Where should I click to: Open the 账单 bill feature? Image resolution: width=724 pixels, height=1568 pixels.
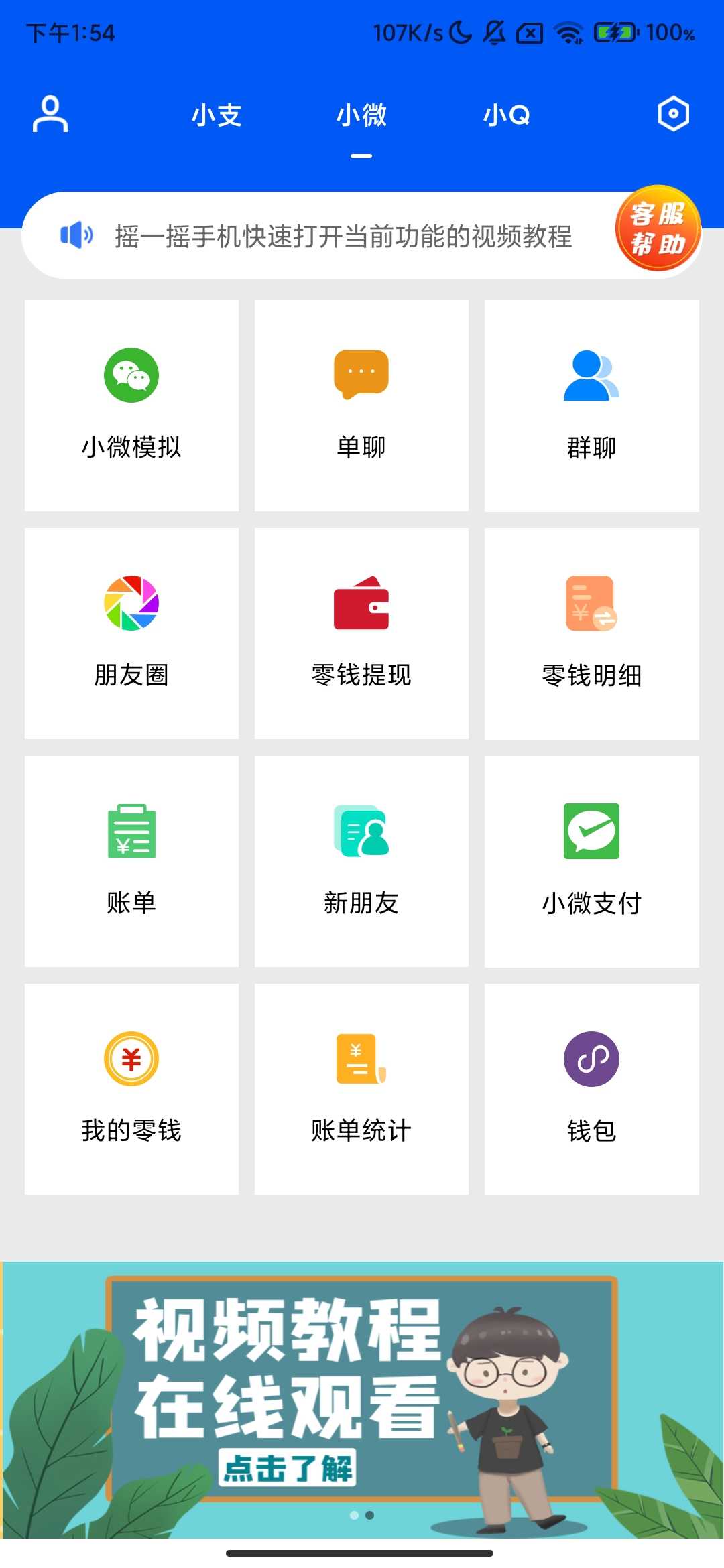(x=131, y=861)
